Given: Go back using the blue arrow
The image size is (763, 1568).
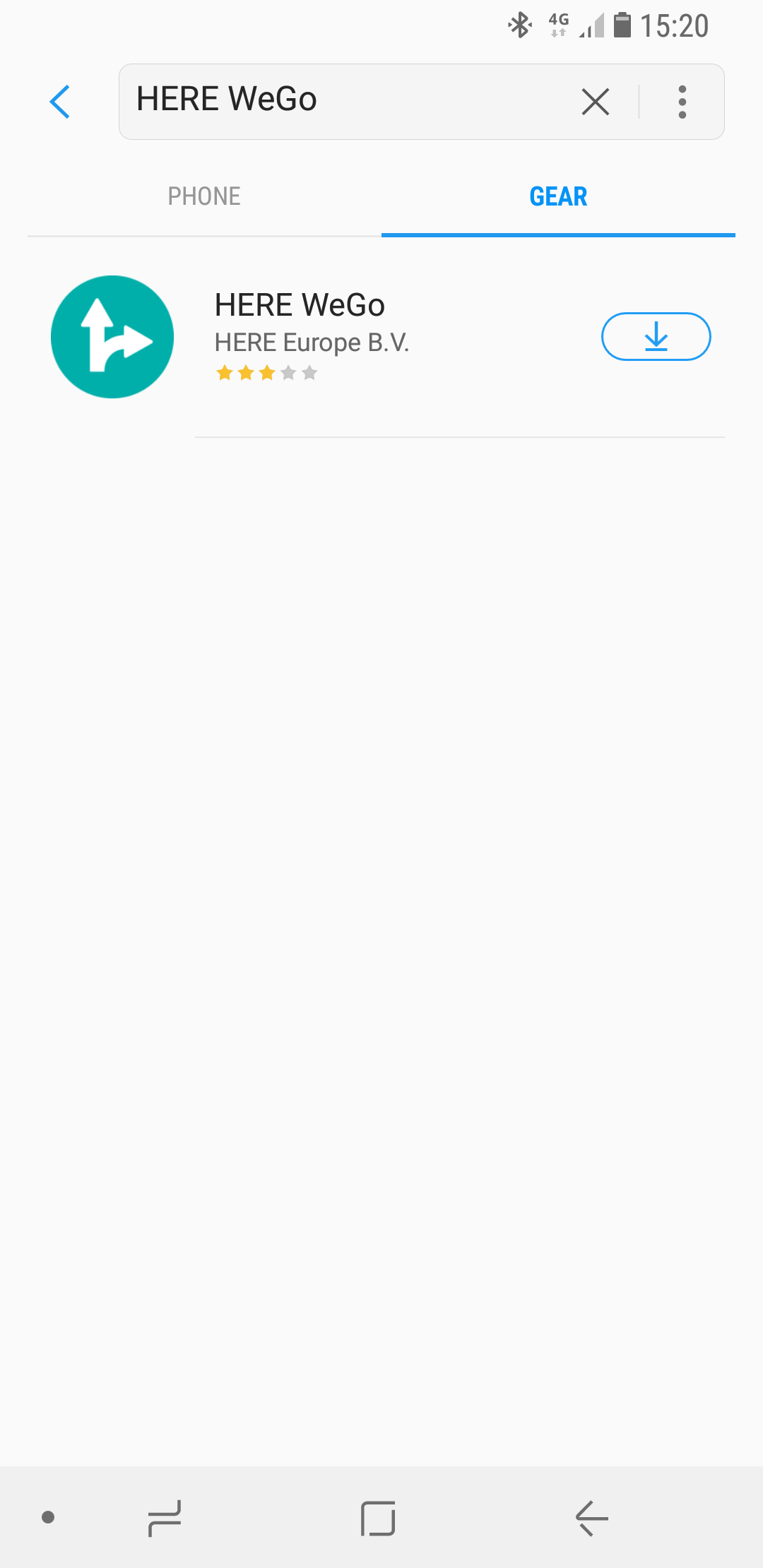Looking at the screenshot, I should coord(60,102).
